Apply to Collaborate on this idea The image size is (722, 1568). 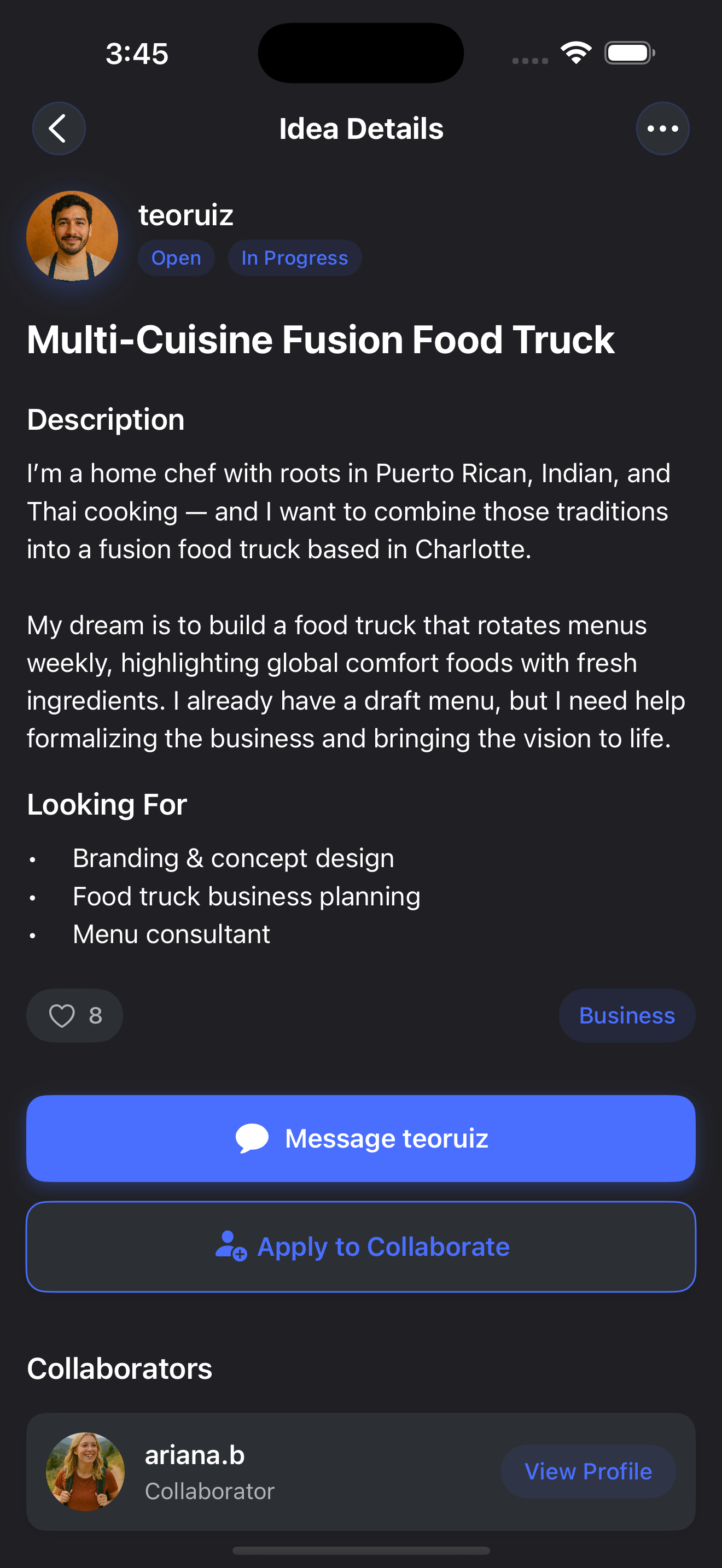(361, 1247)
